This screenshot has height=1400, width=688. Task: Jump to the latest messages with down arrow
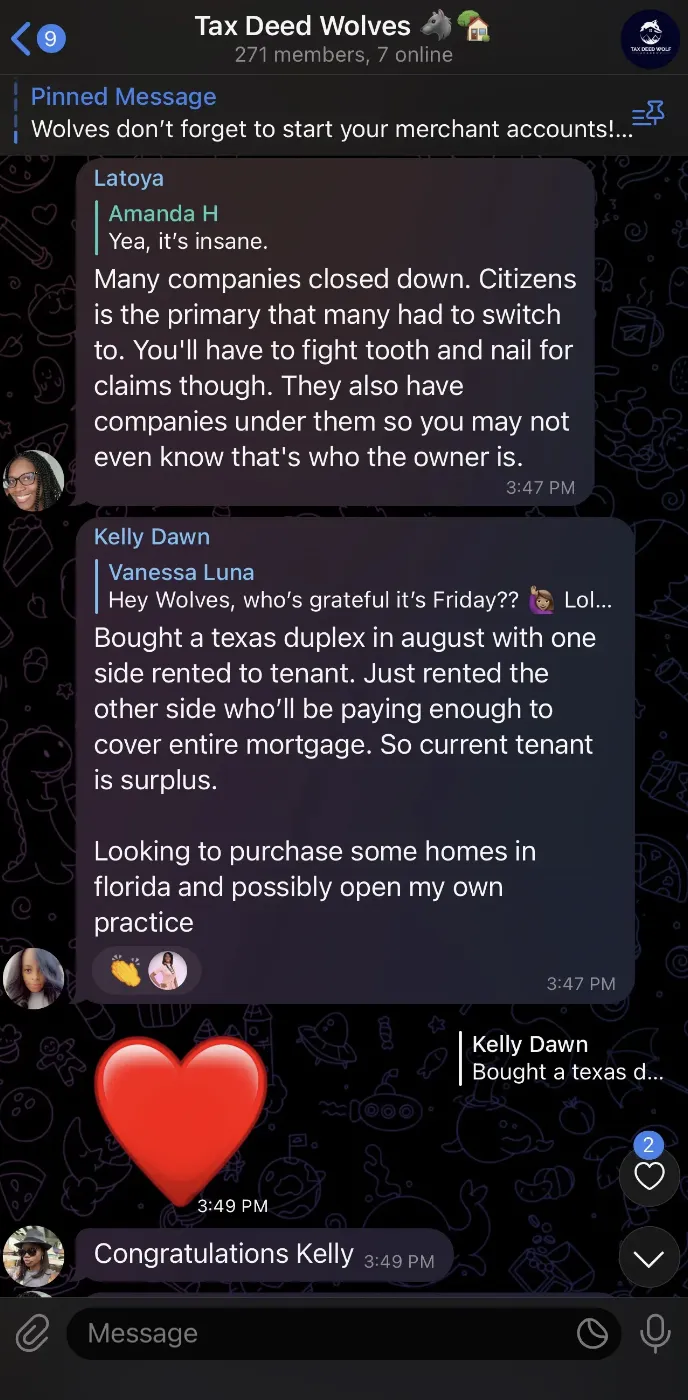coord(649,1257)
